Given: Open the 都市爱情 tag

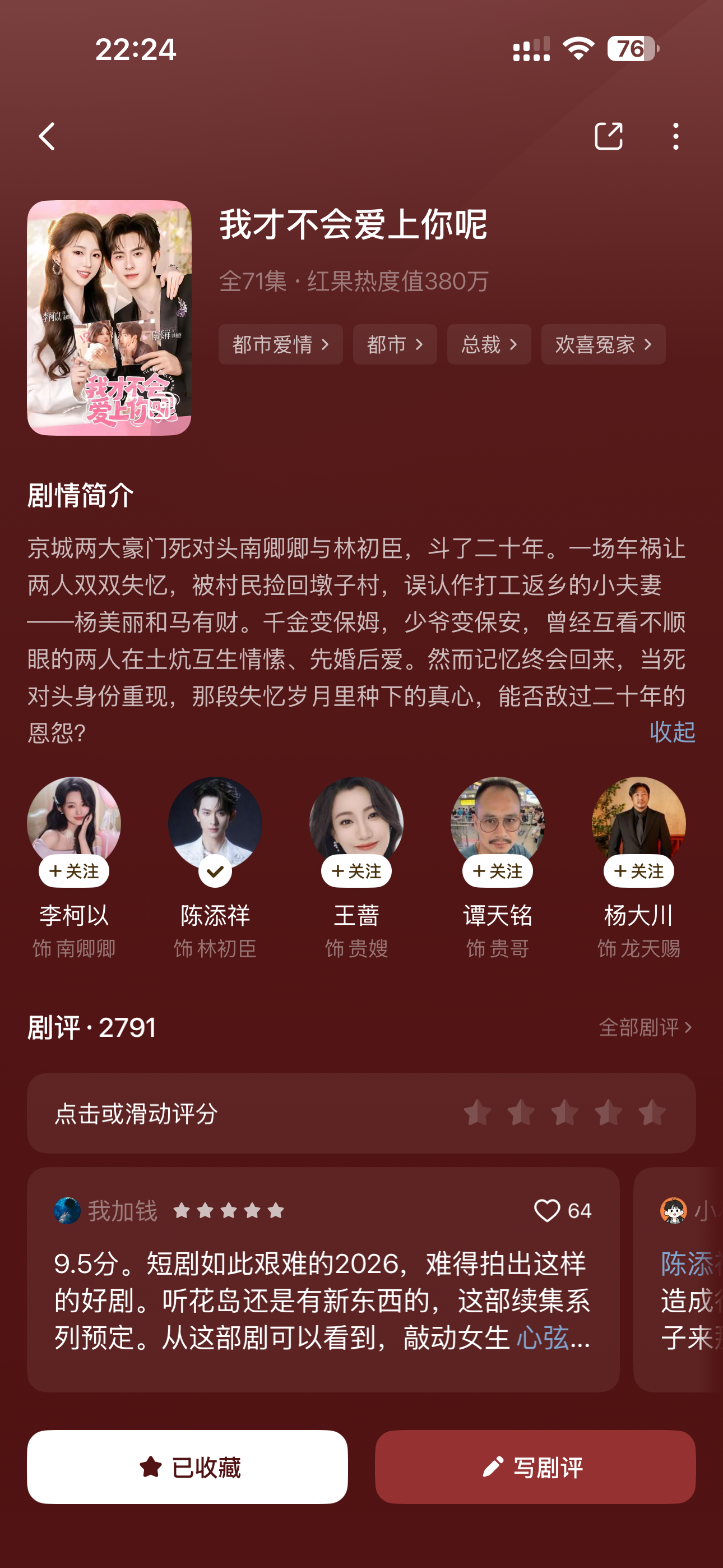Looking at the screenshot, I should tap(281, 344).
